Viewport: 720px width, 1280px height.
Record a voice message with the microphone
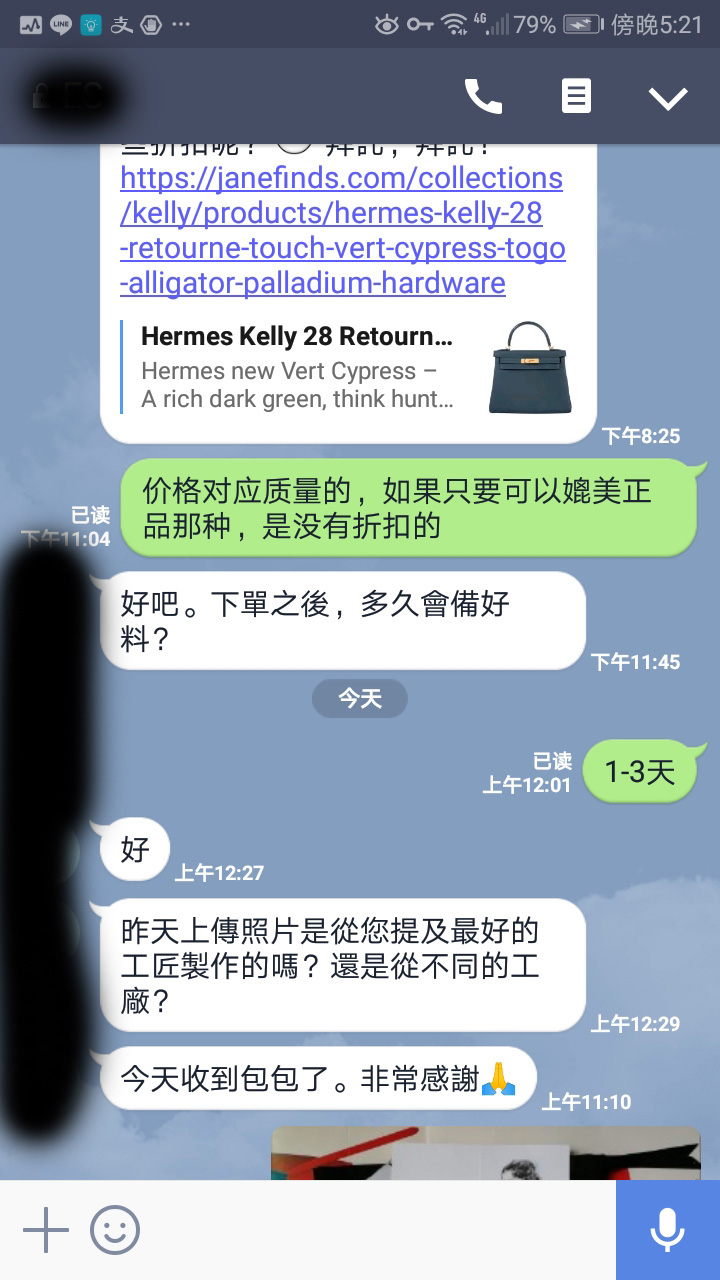point(667,1230)
